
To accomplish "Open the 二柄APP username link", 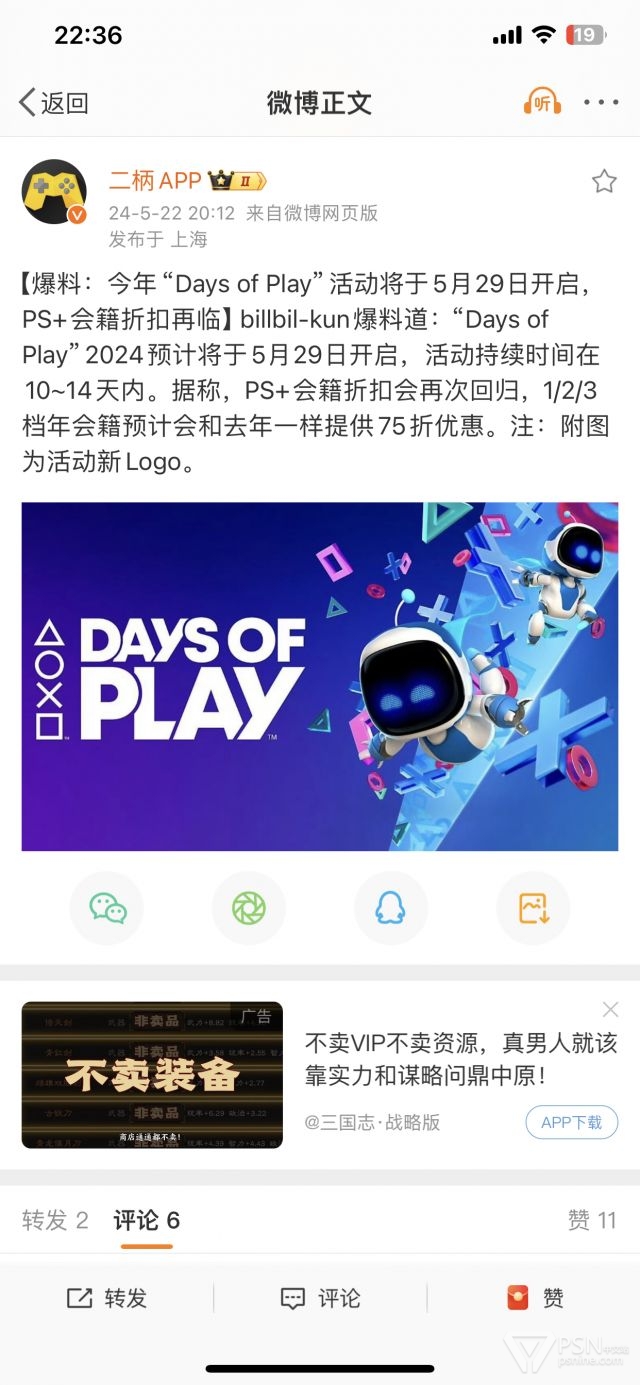I will (x=155, y=181).
